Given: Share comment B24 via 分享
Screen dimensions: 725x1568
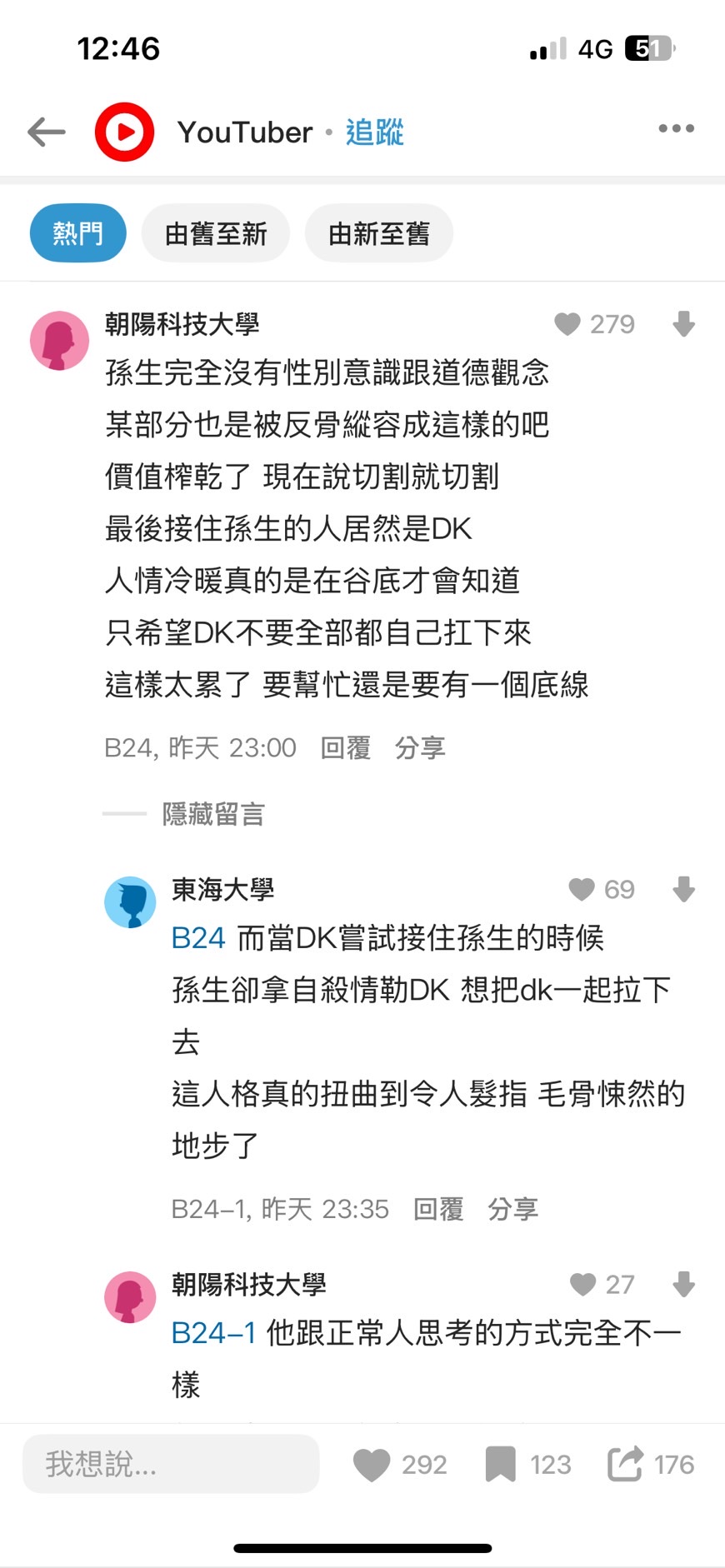Looking at the screenshot, I should pos(420,747).
